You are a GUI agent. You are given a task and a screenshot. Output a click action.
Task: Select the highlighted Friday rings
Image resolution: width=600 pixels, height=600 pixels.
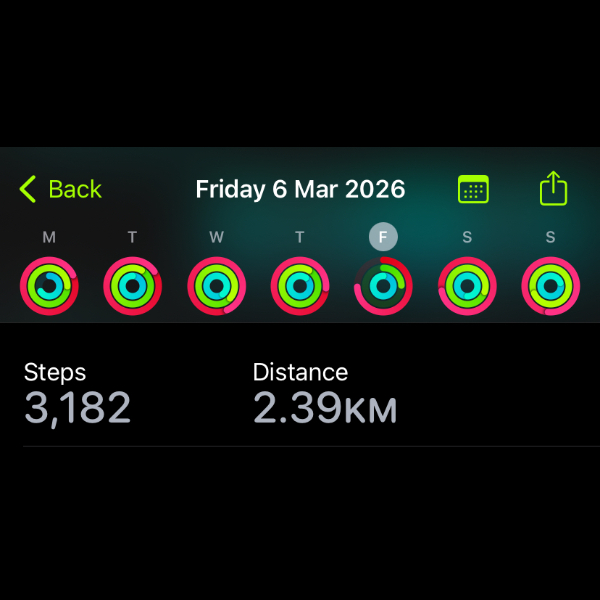[383, 286]
